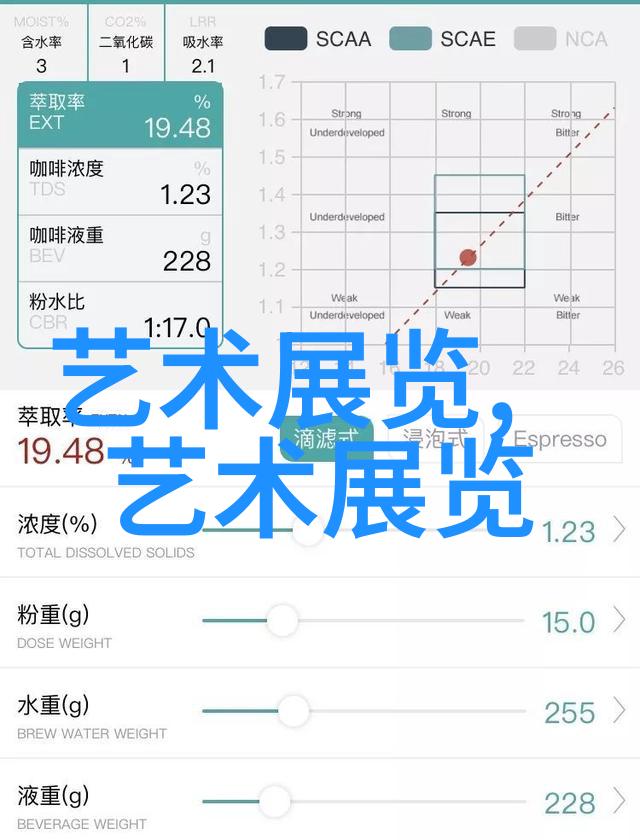Tap the 液重 beverage weight slider handle
Viewport: 640px width, 840px height.
click(274, 800)
